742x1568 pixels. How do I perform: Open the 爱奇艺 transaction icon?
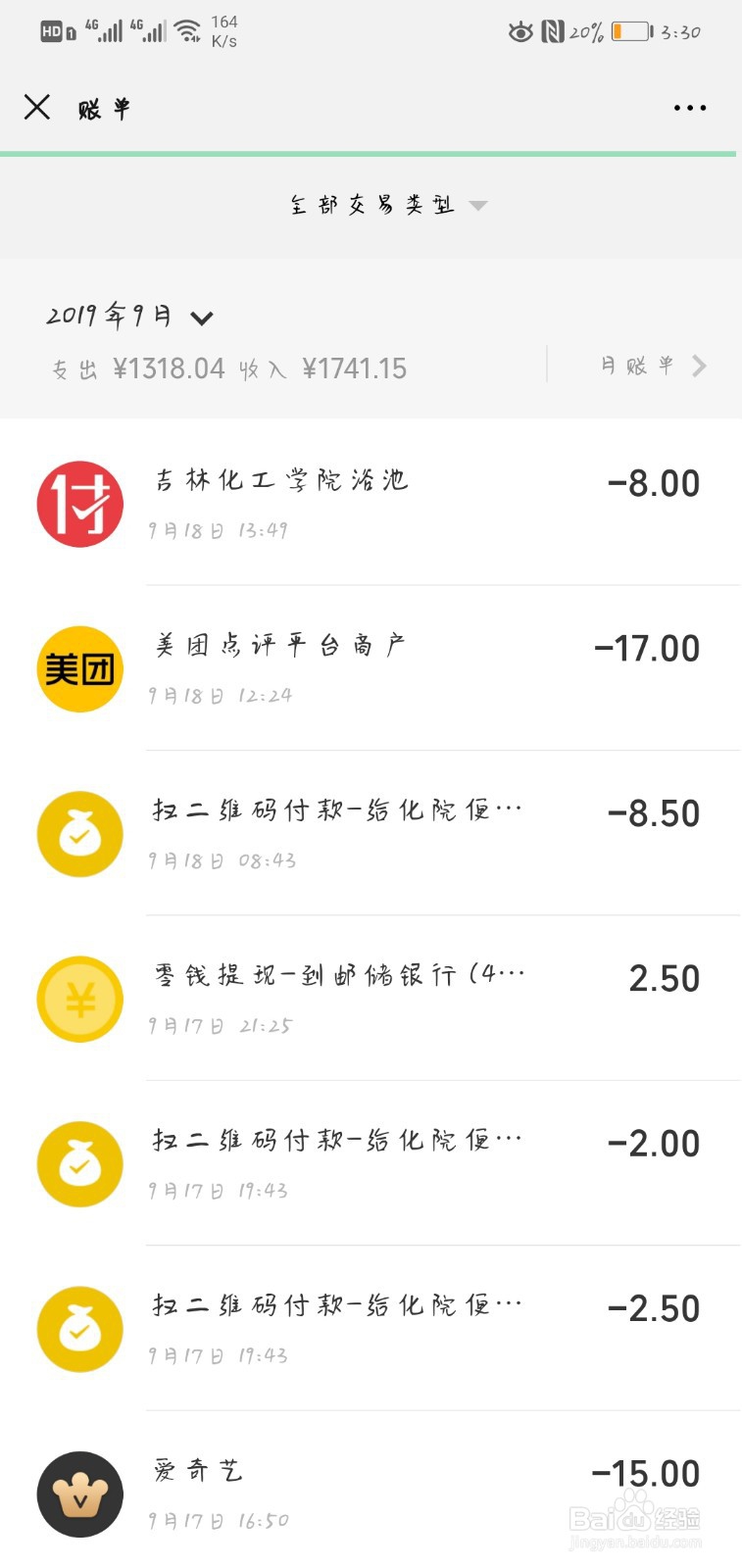click(79, 1494)
